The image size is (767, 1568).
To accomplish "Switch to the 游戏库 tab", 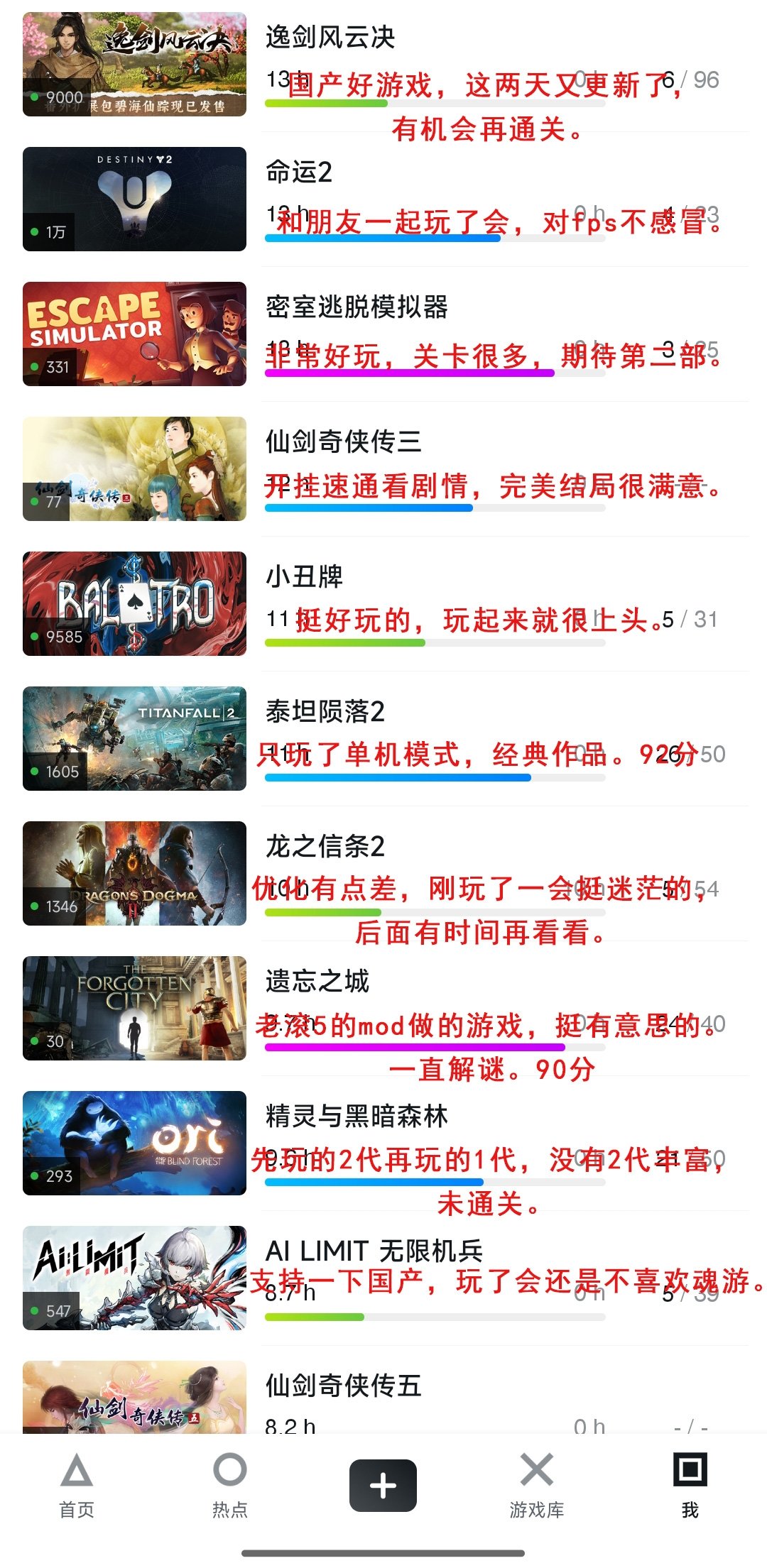I will tap(536, 1485).
